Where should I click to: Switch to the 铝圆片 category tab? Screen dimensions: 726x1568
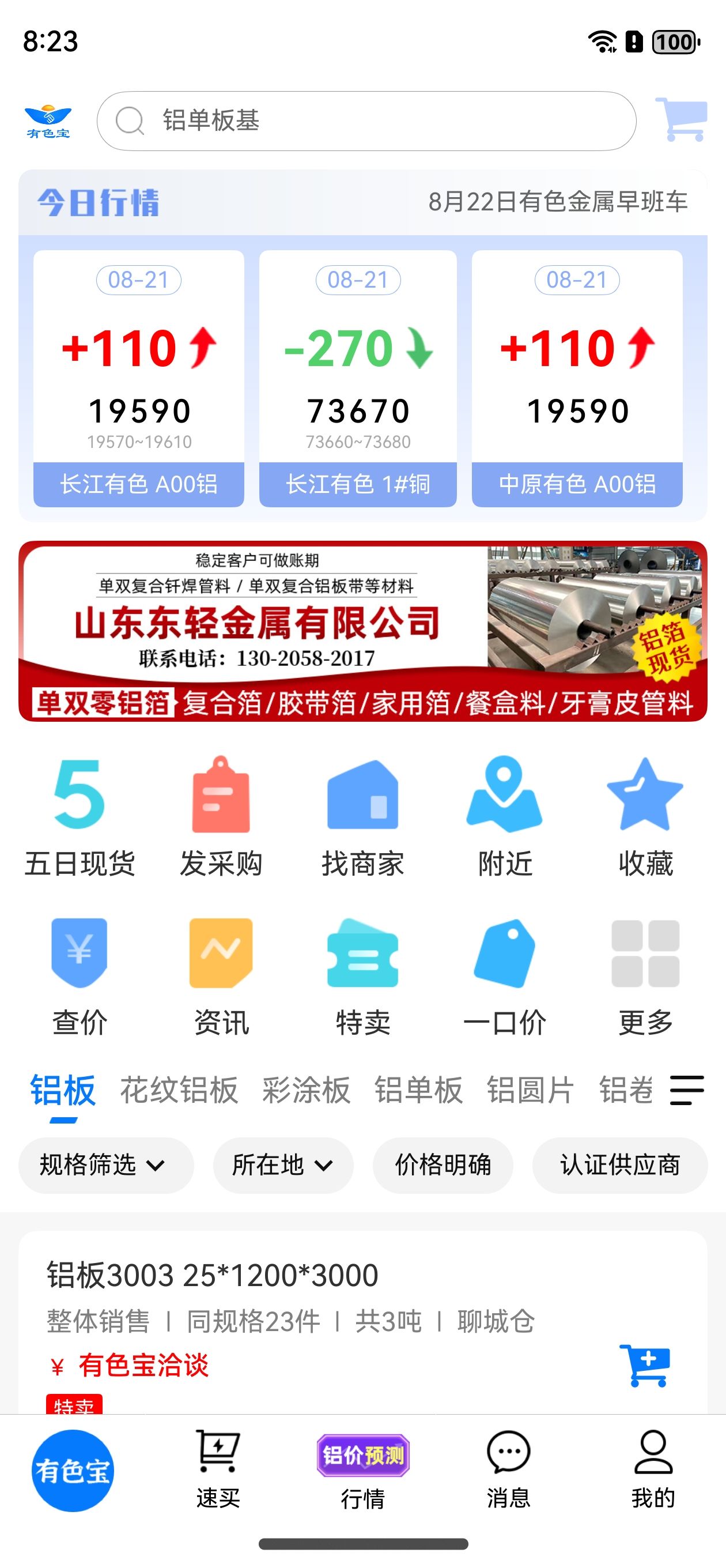pyautogui.click(x=530, y=1090)
